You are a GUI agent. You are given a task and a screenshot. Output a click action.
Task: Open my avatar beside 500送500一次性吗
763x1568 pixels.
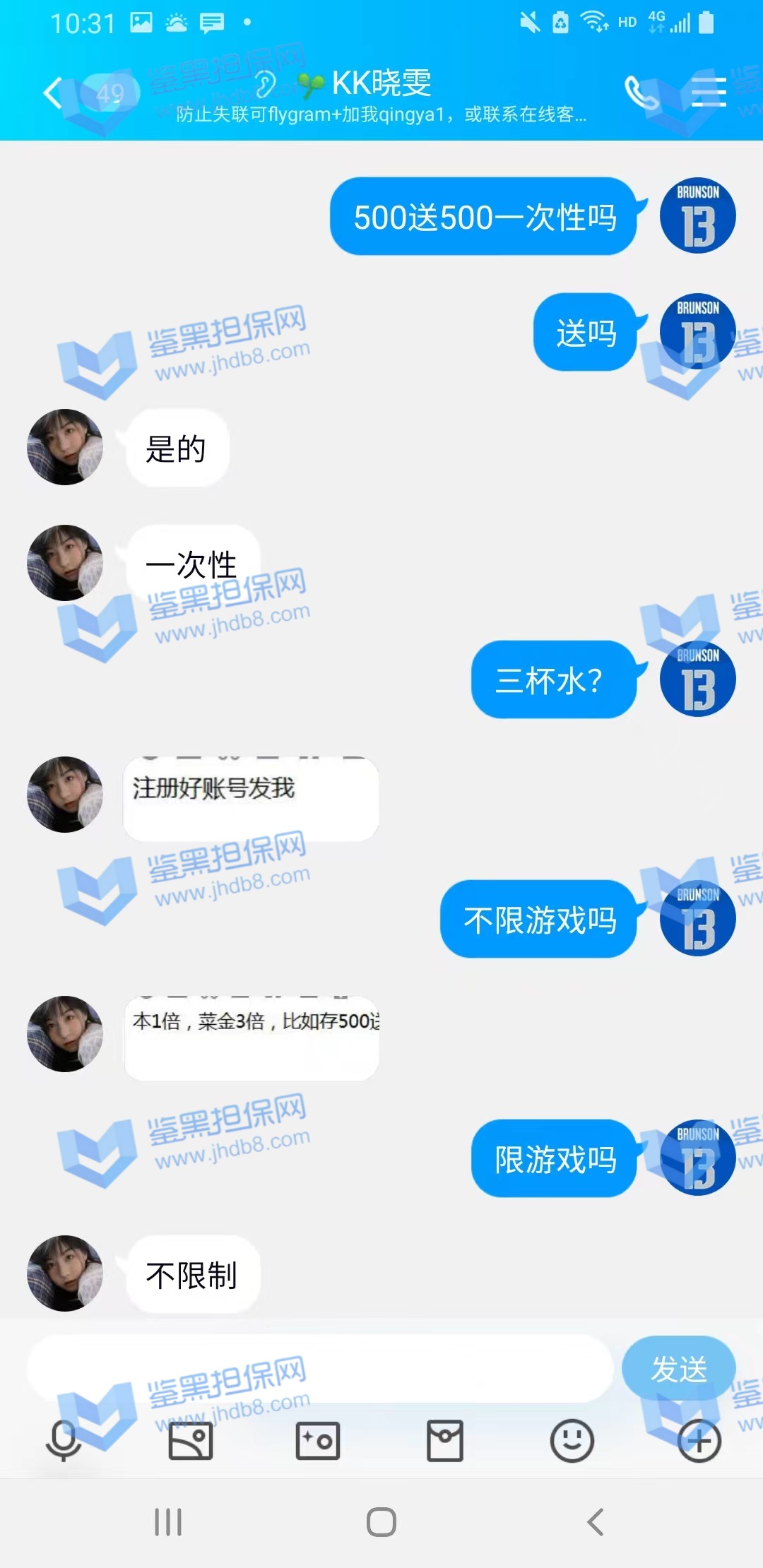pyautogui.click(x=697, y=215)
